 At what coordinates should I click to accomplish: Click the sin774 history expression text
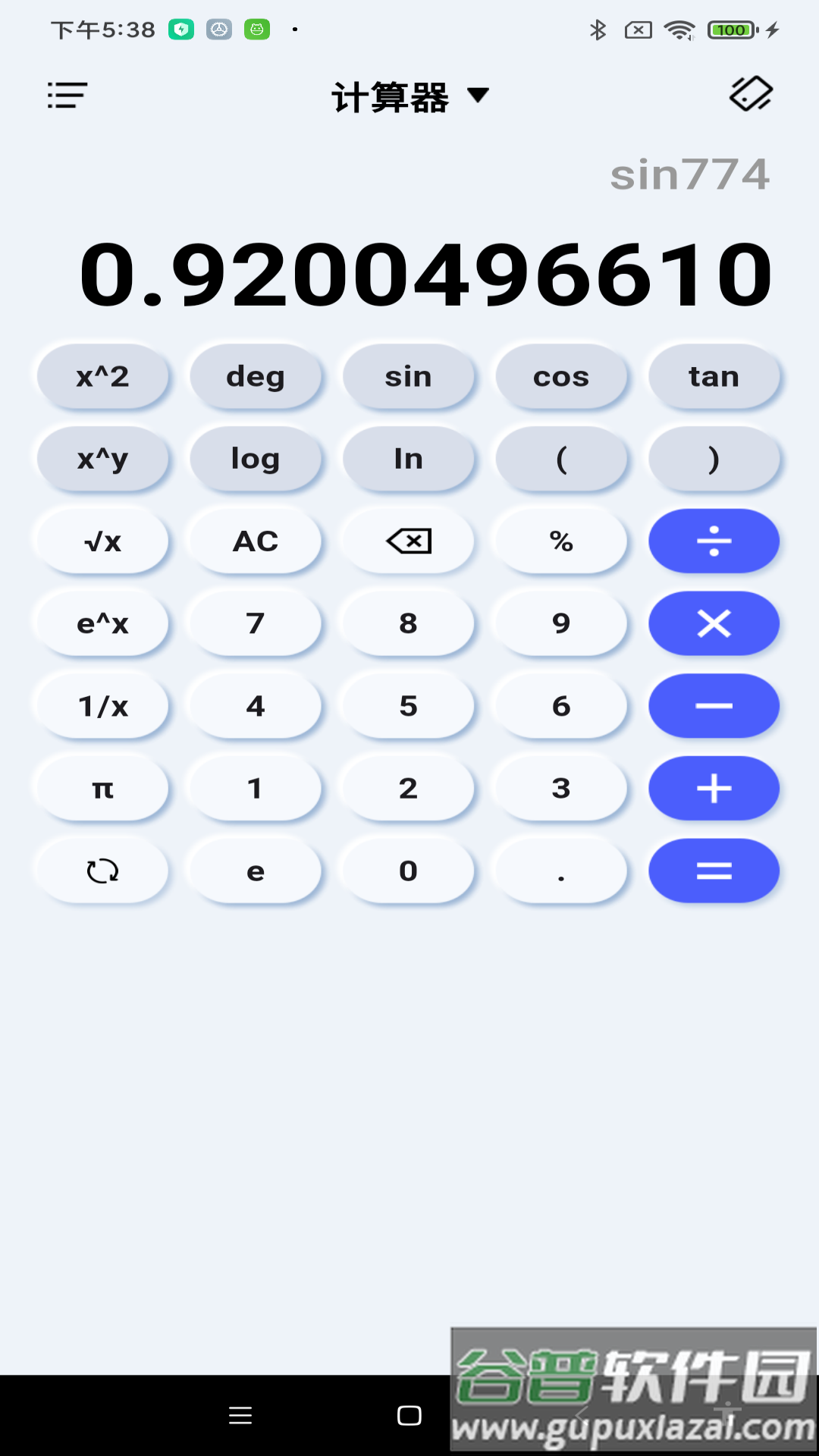pos(691,174)
